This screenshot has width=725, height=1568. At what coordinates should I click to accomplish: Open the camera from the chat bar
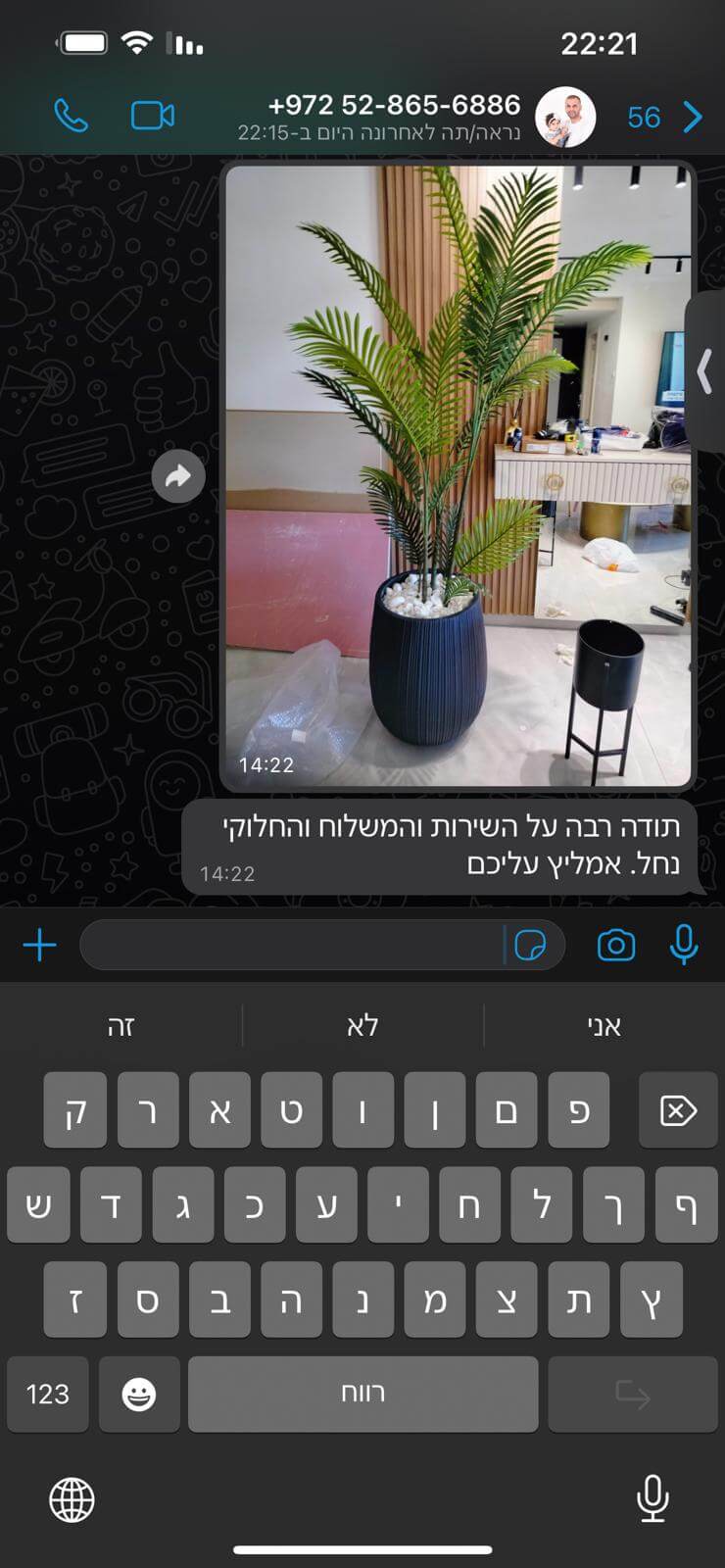tap(615, 946)
